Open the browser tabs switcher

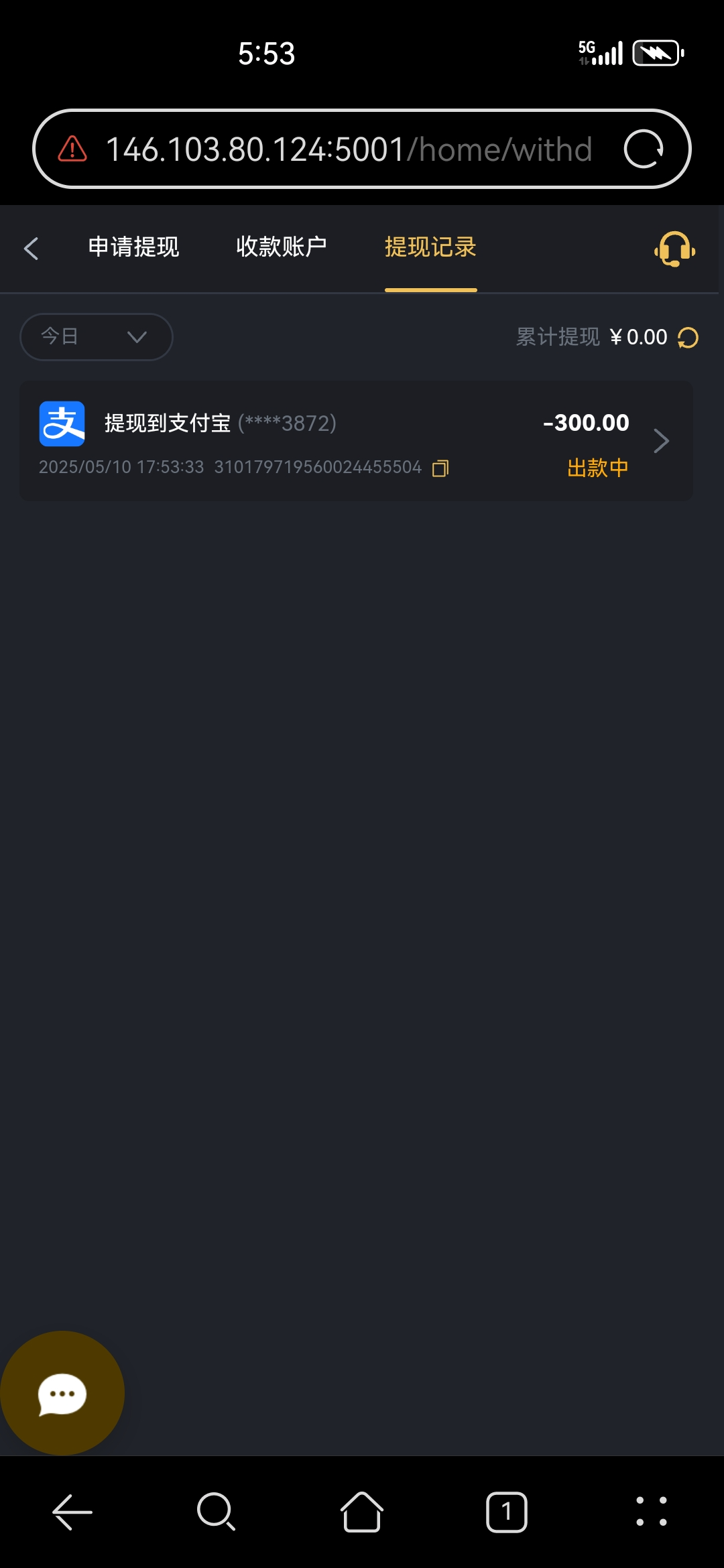507,1512
